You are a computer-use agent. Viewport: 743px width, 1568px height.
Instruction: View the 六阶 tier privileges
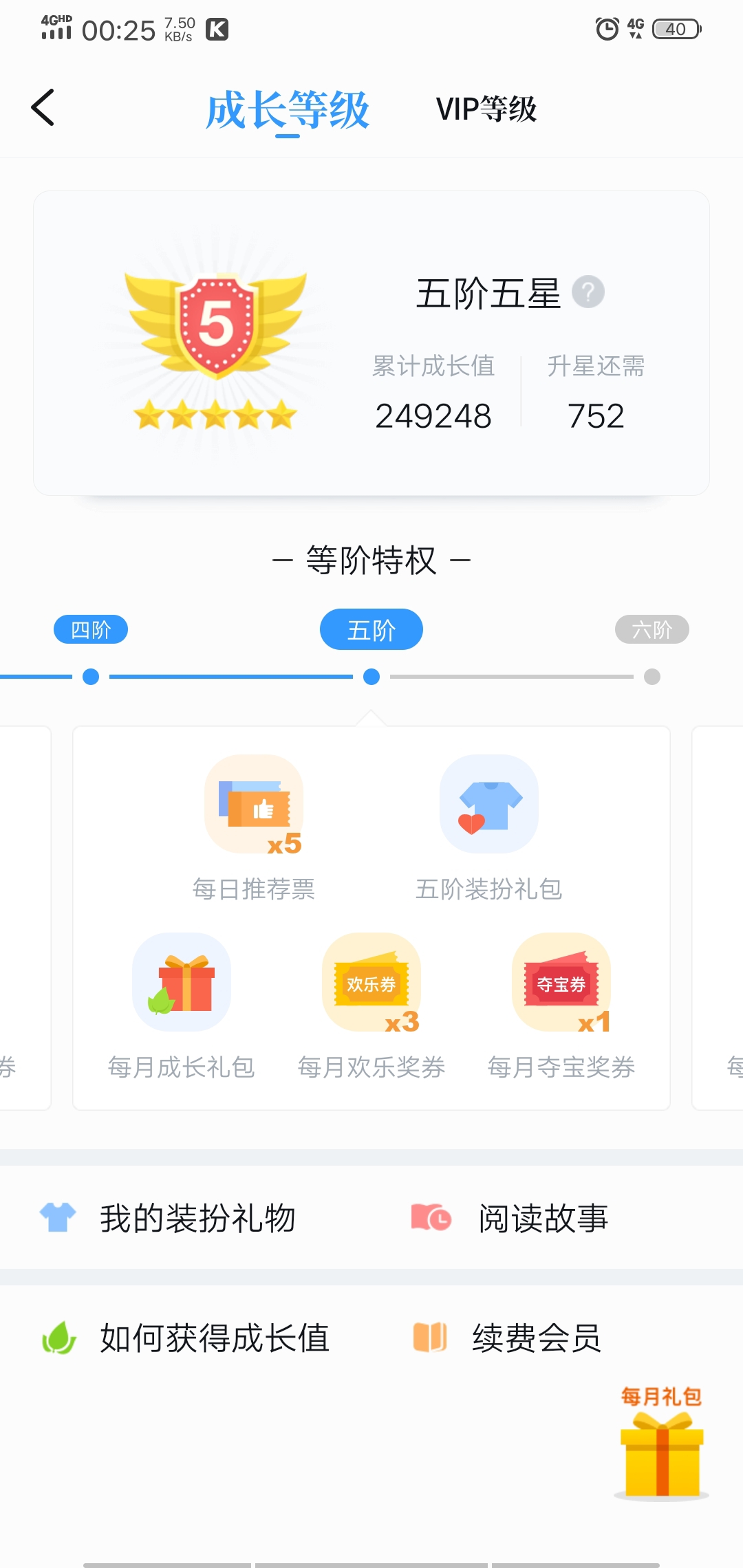[652, 629]
